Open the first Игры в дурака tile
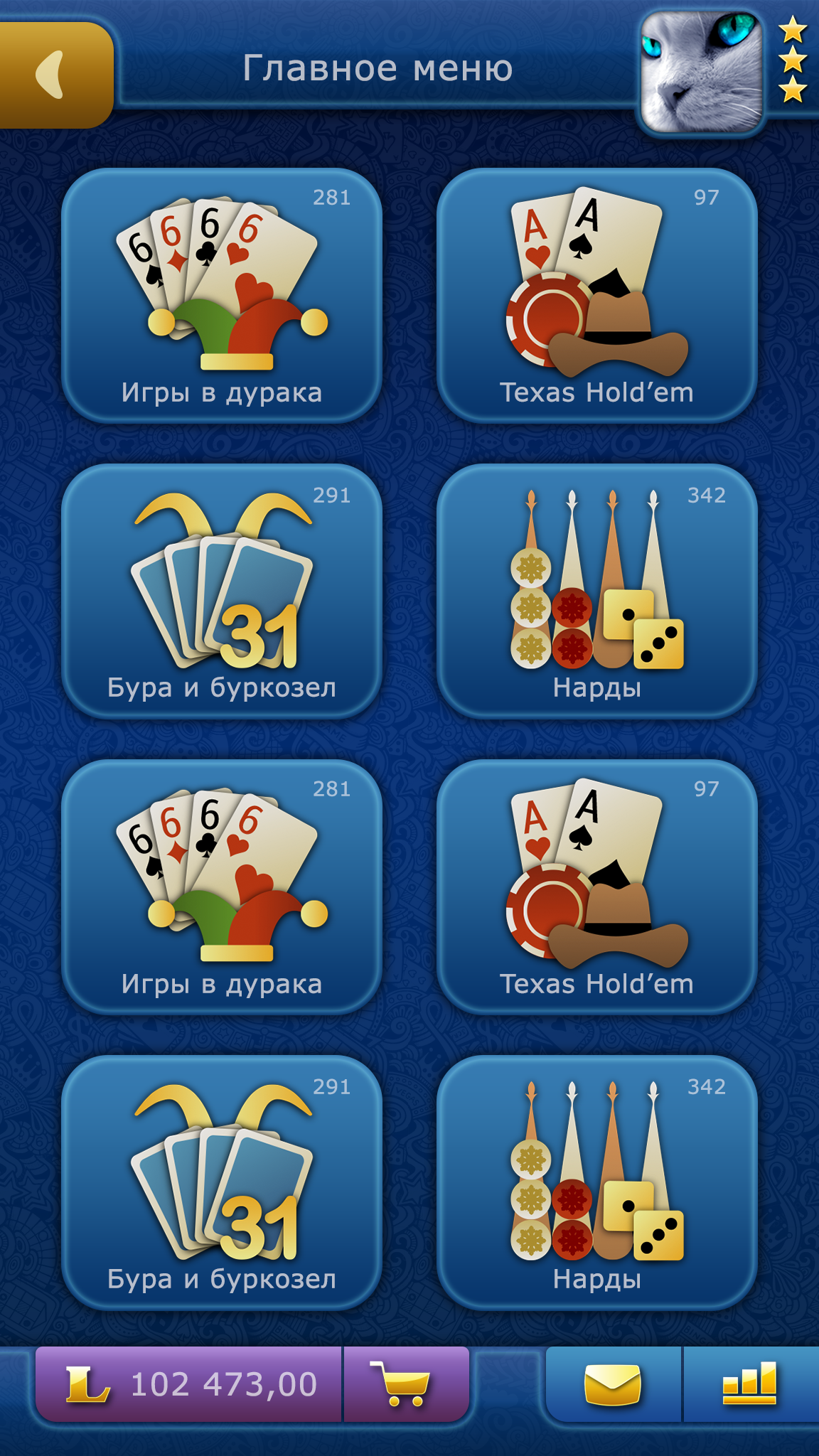The width and height of the screenshot is (819, 1456). point(222,296)
